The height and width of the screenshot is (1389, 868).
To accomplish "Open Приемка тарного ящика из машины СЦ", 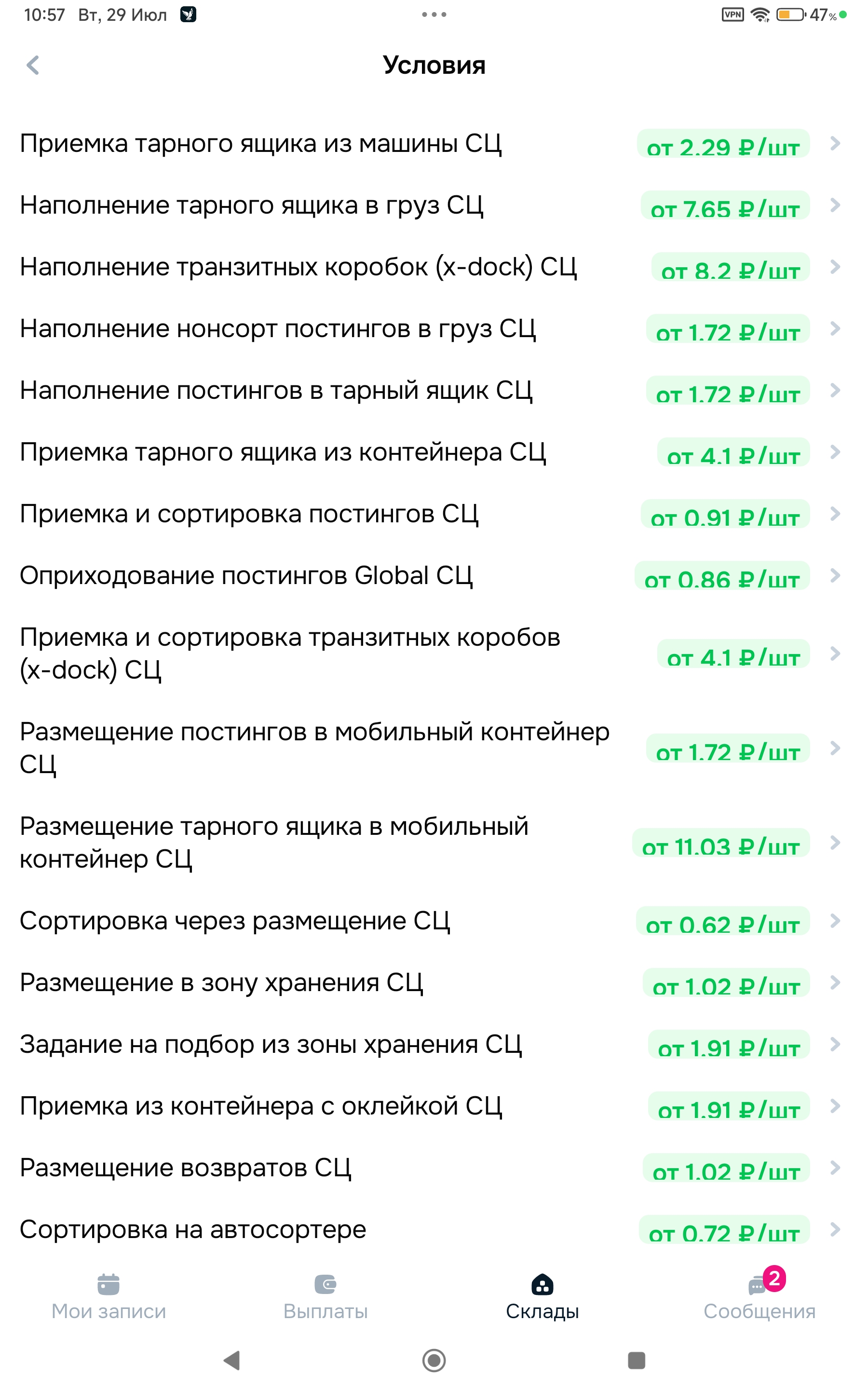I will coord(434,144).
